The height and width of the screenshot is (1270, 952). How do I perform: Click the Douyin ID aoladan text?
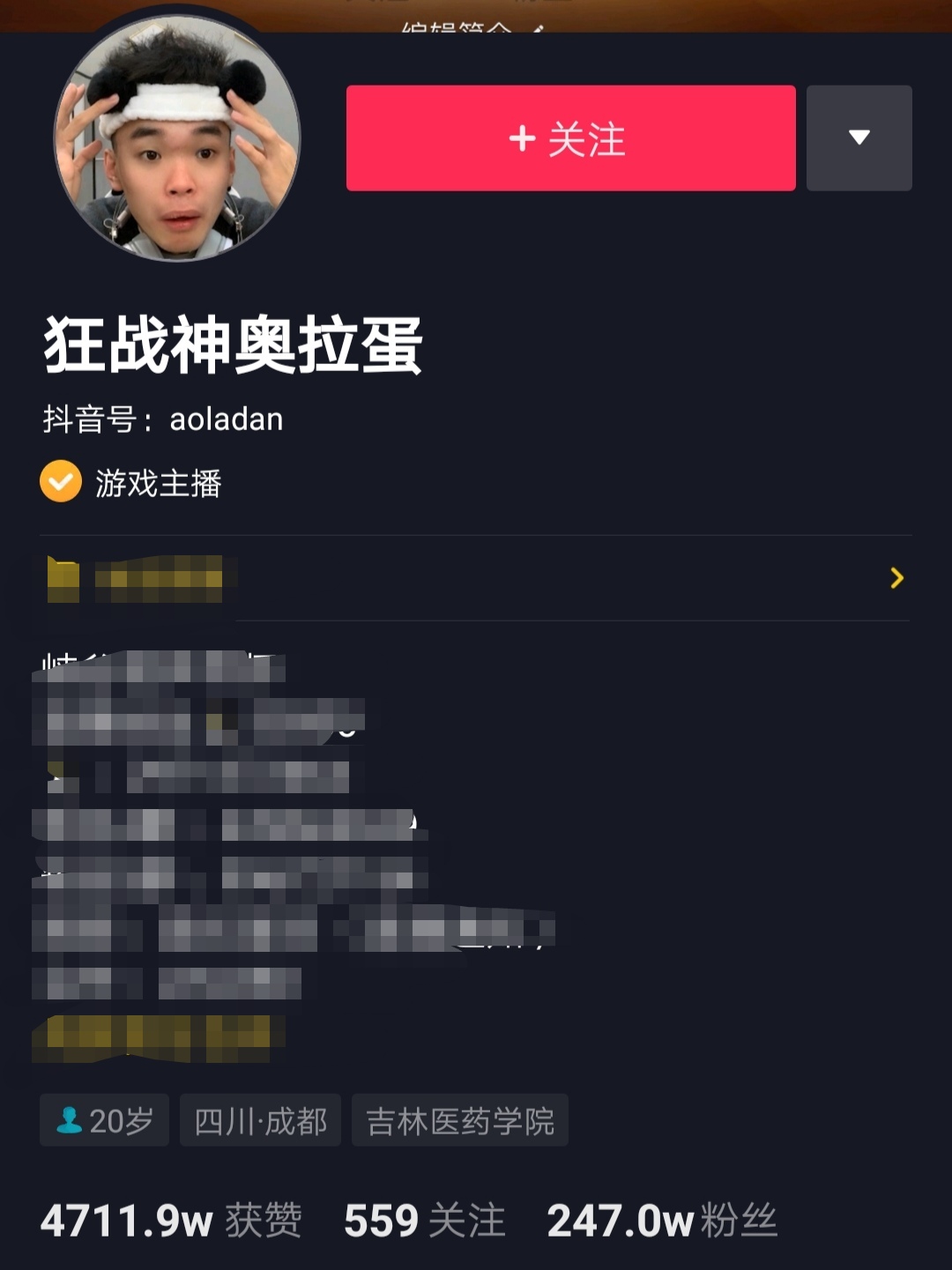[162, 420]
